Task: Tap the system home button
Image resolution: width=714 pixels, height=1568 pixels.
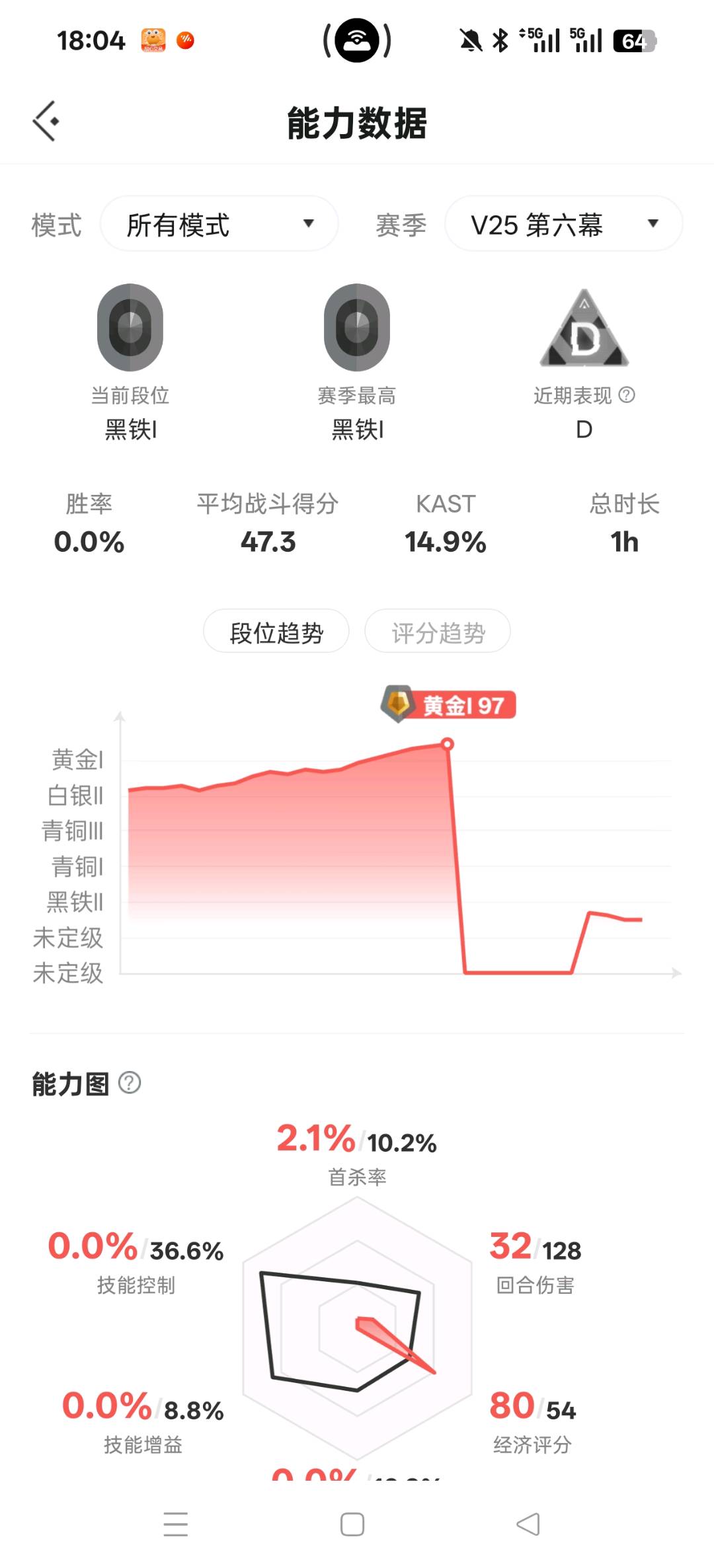Action: click(x=352, y=1524)
